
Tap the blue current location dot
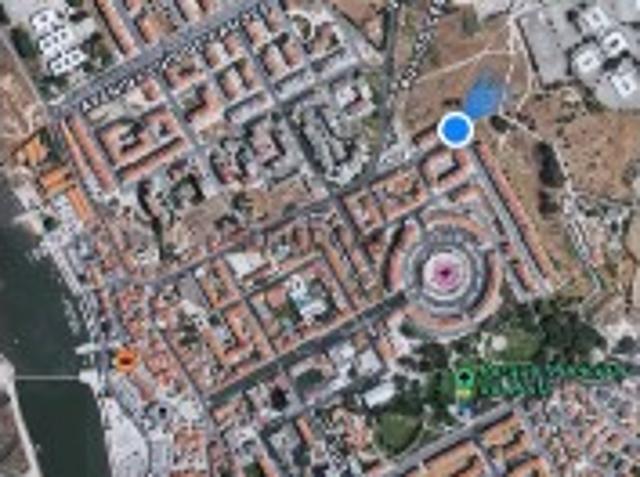coord(456,129)
